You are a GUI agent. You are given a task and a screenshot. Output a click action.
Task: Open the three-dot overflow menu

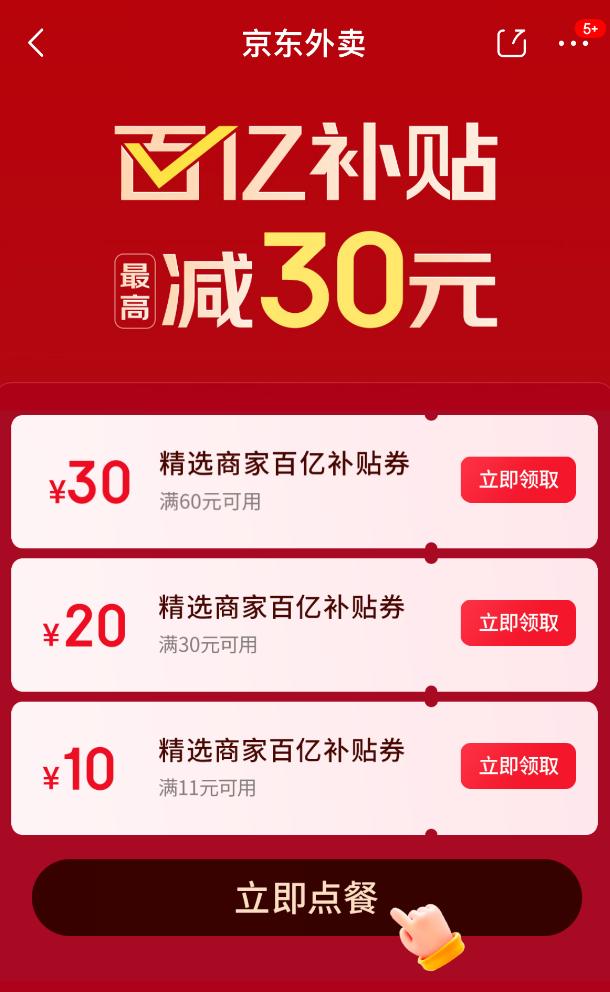(x=573, y=43)
